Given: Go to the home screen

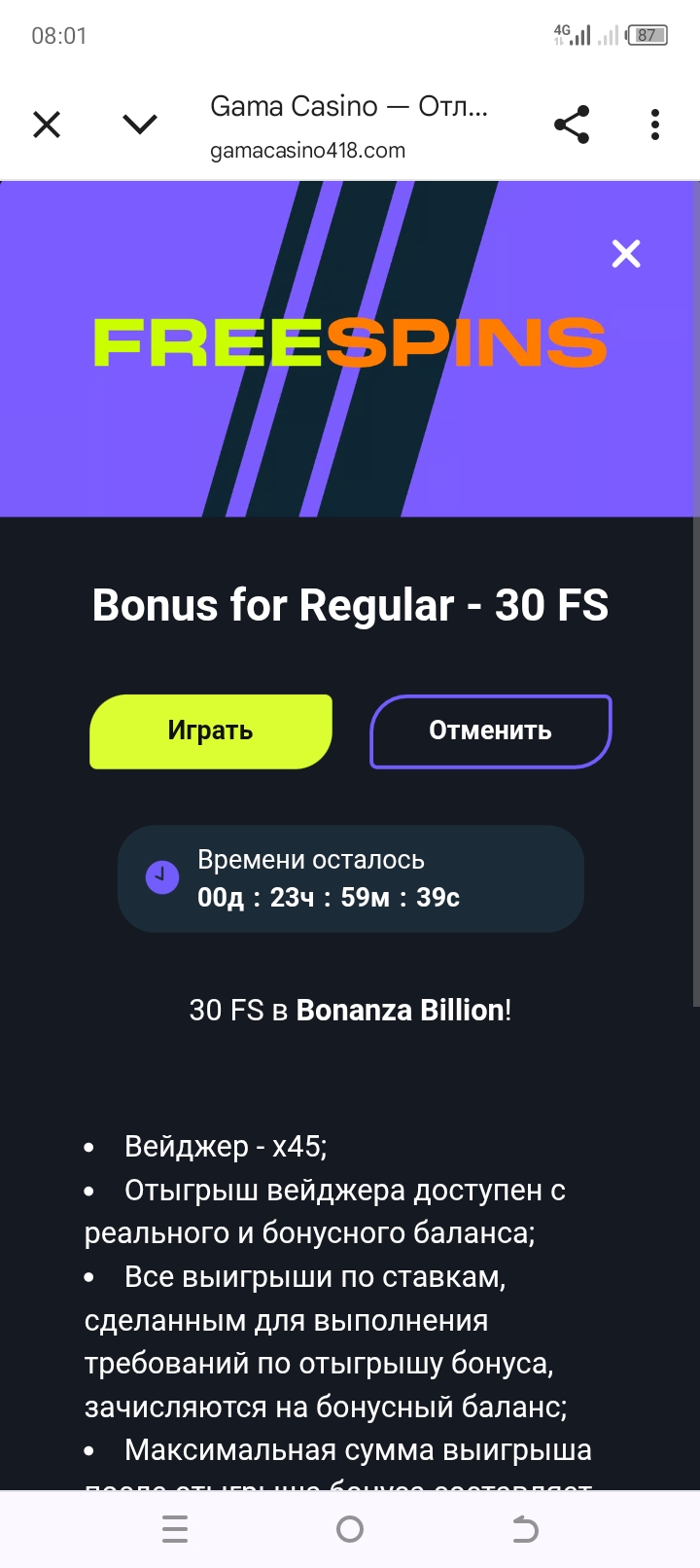Looking at the screenshot, I should pyautogui.click(x=350, y=1529).
